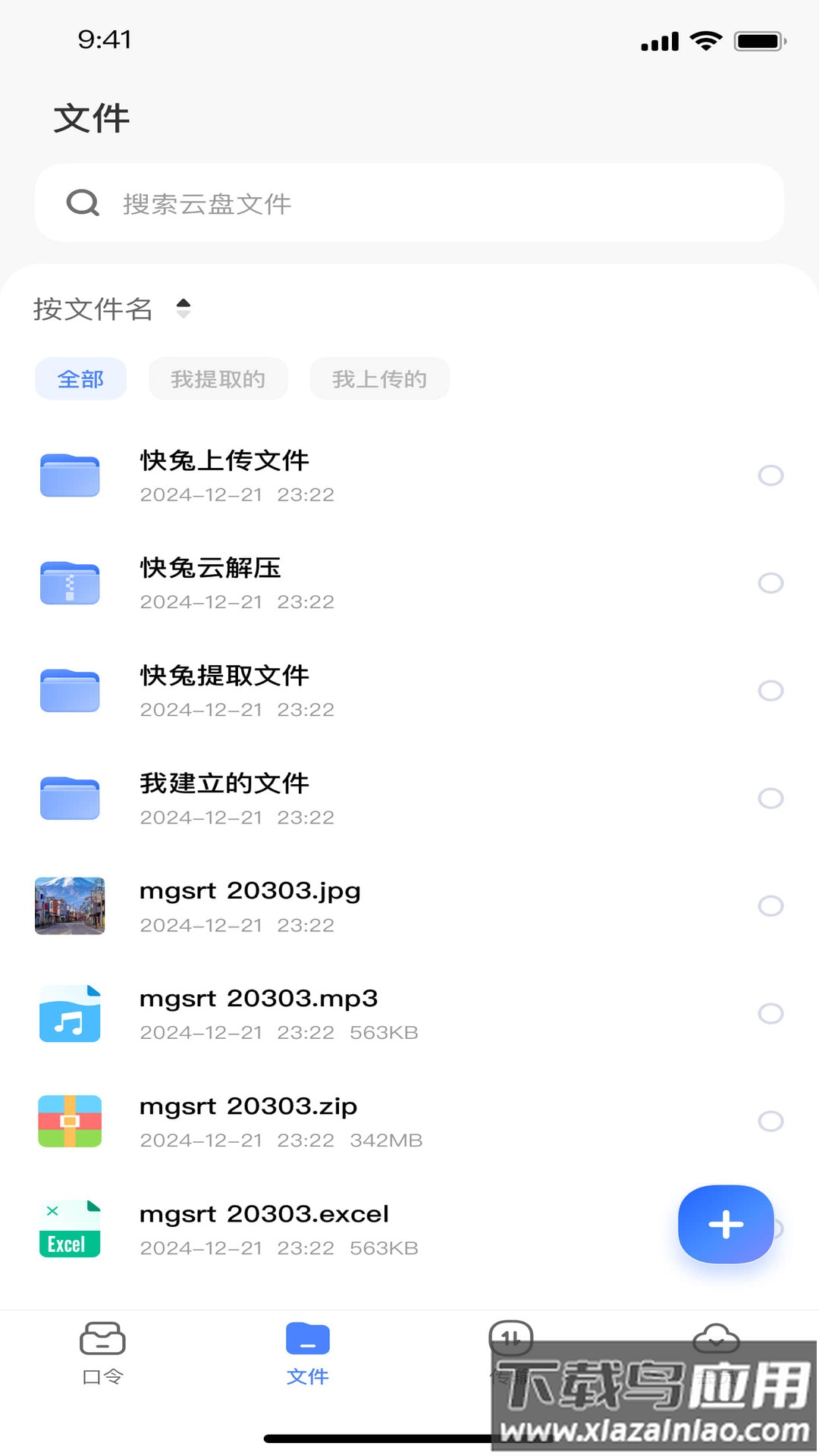Select mgsrt 20303.jpg via its circle
This screenshot has height=1456, width=819.
770,906
